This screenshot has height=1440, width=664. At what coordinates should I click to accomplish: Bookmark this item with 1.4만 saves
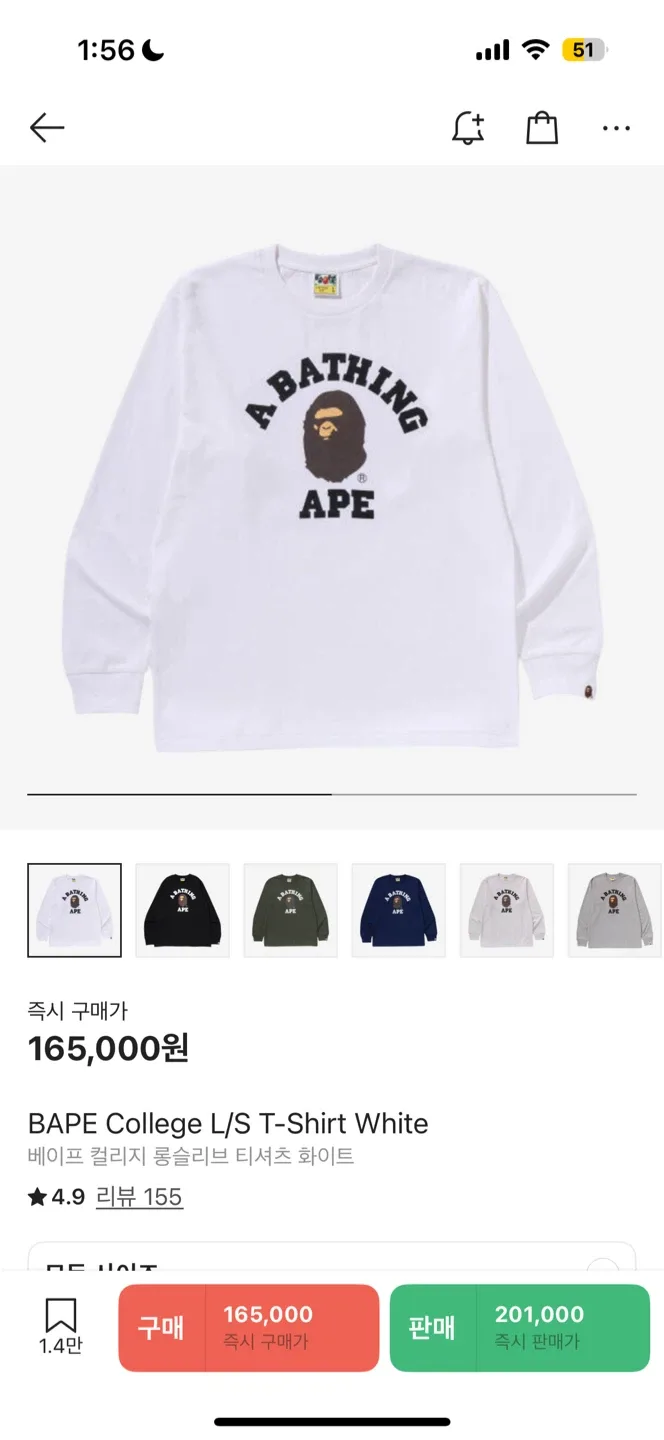[61, 1326]
